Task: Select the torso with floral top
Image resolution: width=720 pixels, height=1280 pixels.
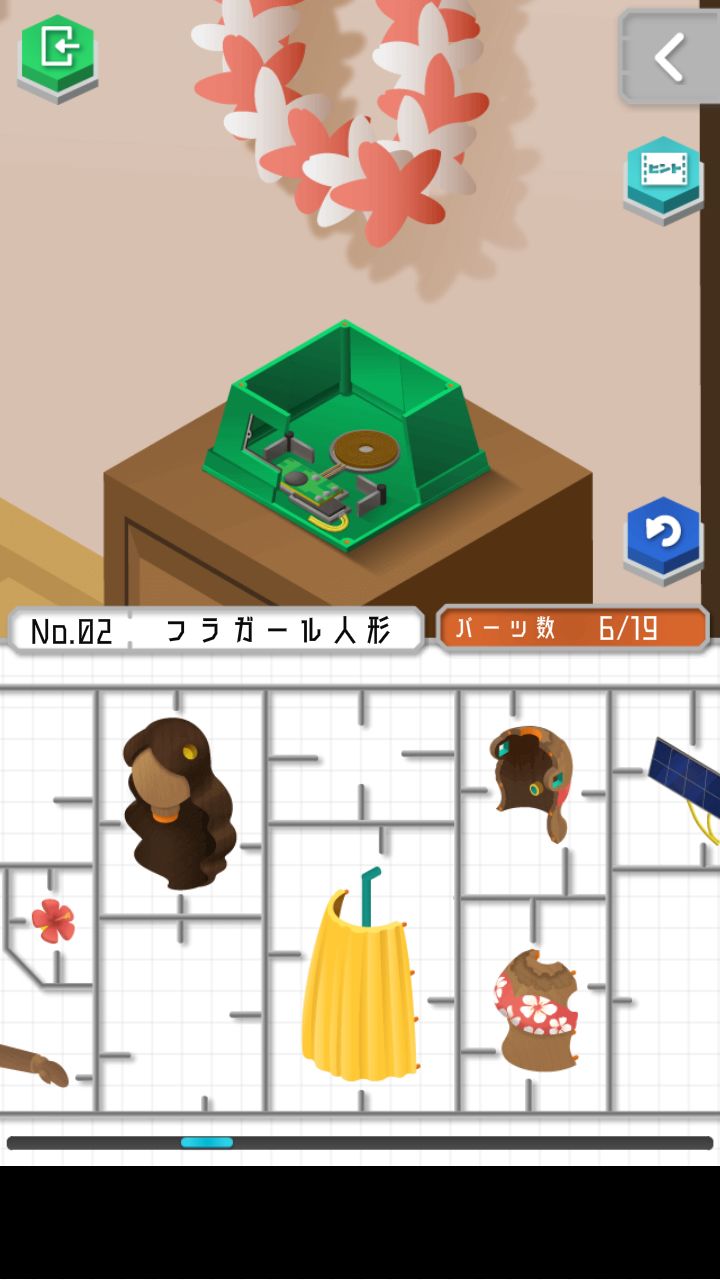Action: click(537, 1010)
